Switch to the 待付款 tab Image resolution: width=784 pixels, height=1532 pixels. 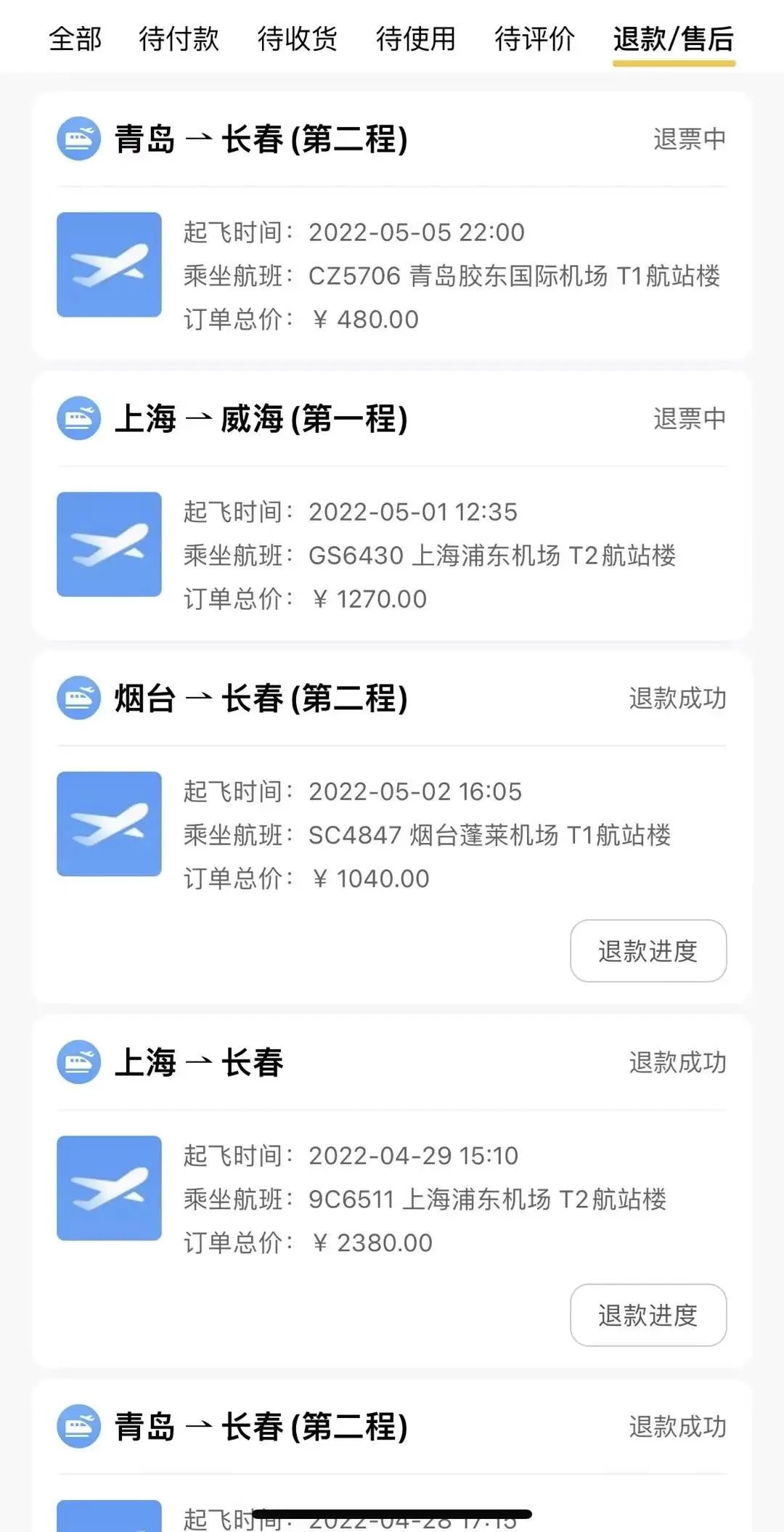[x=179, y=39]
